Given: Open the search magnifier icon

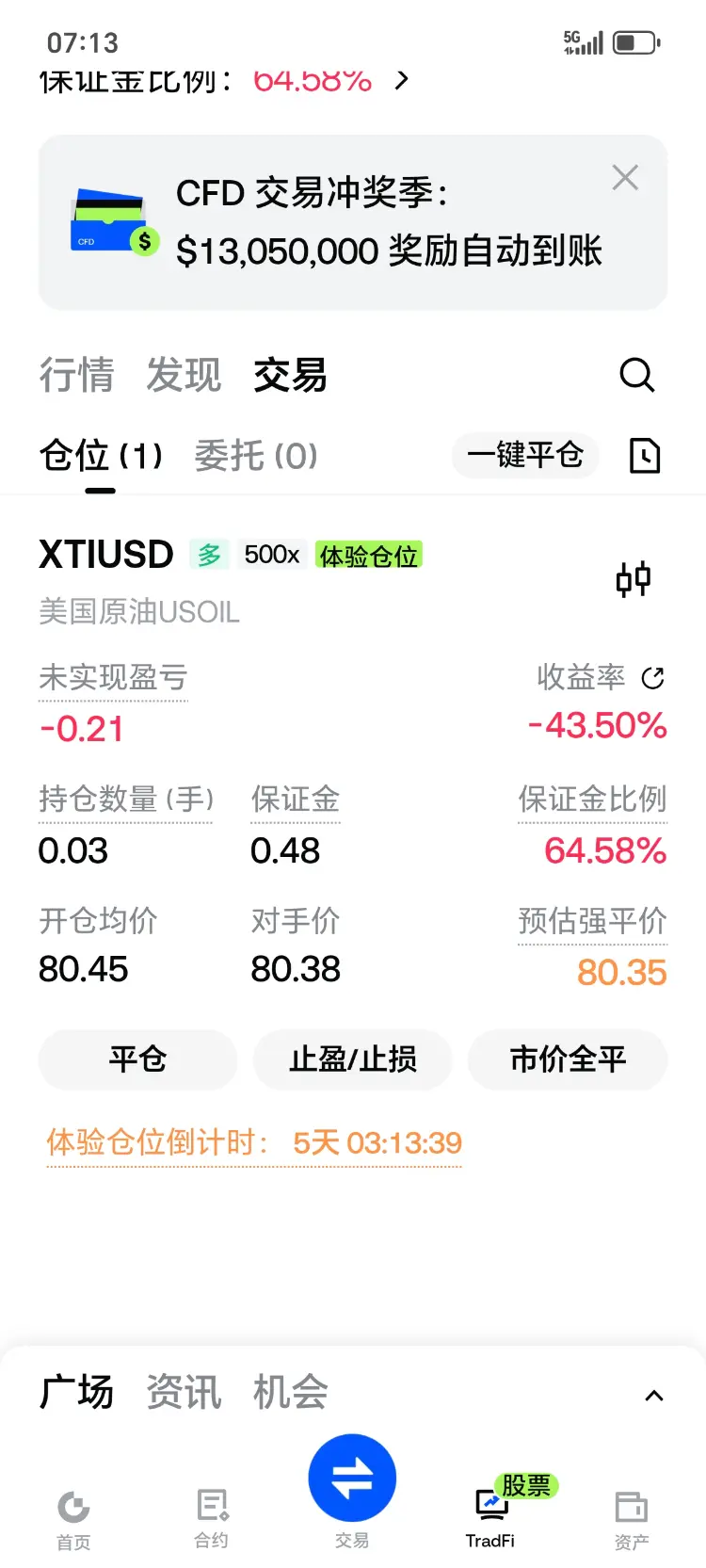Looking at the screenshot, I should (637, 375).
